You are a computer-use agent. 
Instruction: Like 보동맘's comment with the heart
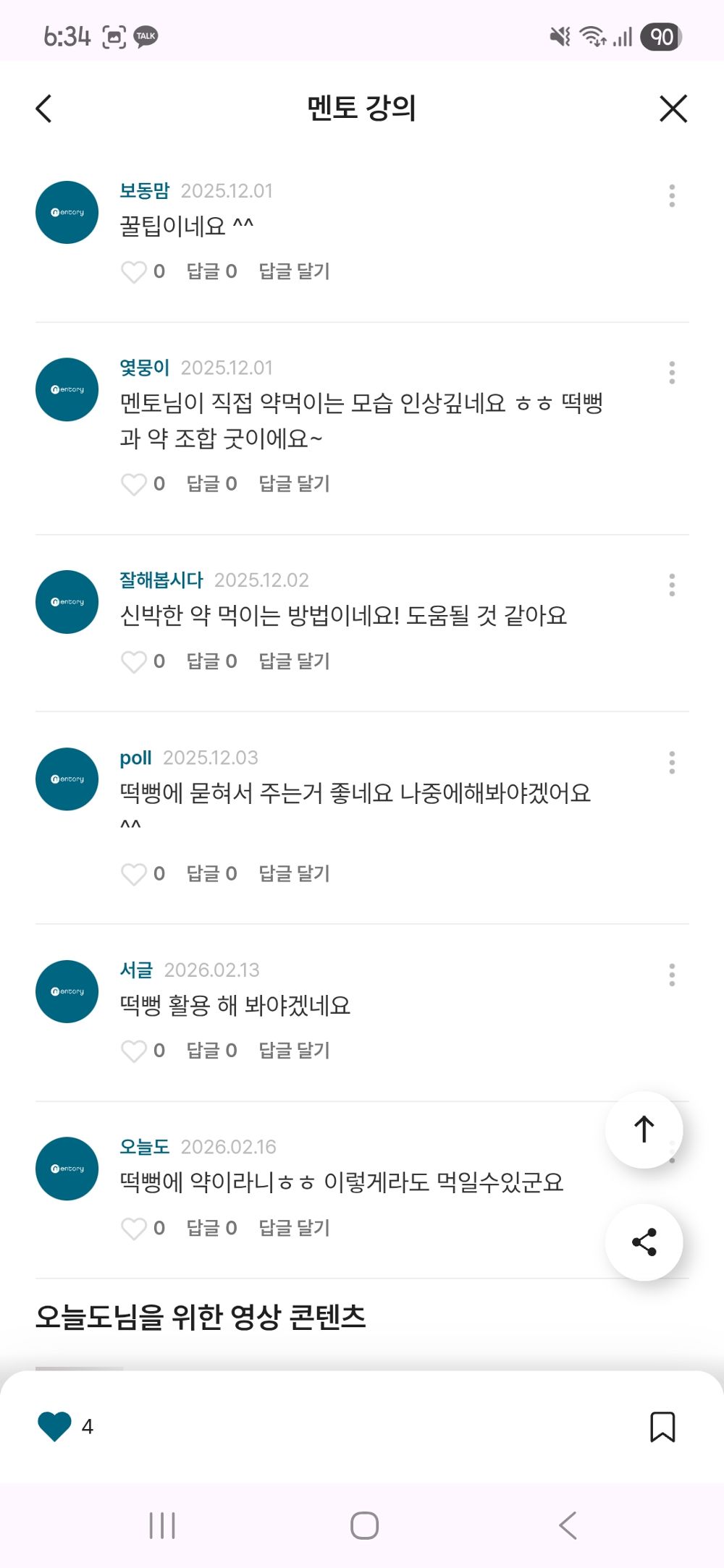134,271
